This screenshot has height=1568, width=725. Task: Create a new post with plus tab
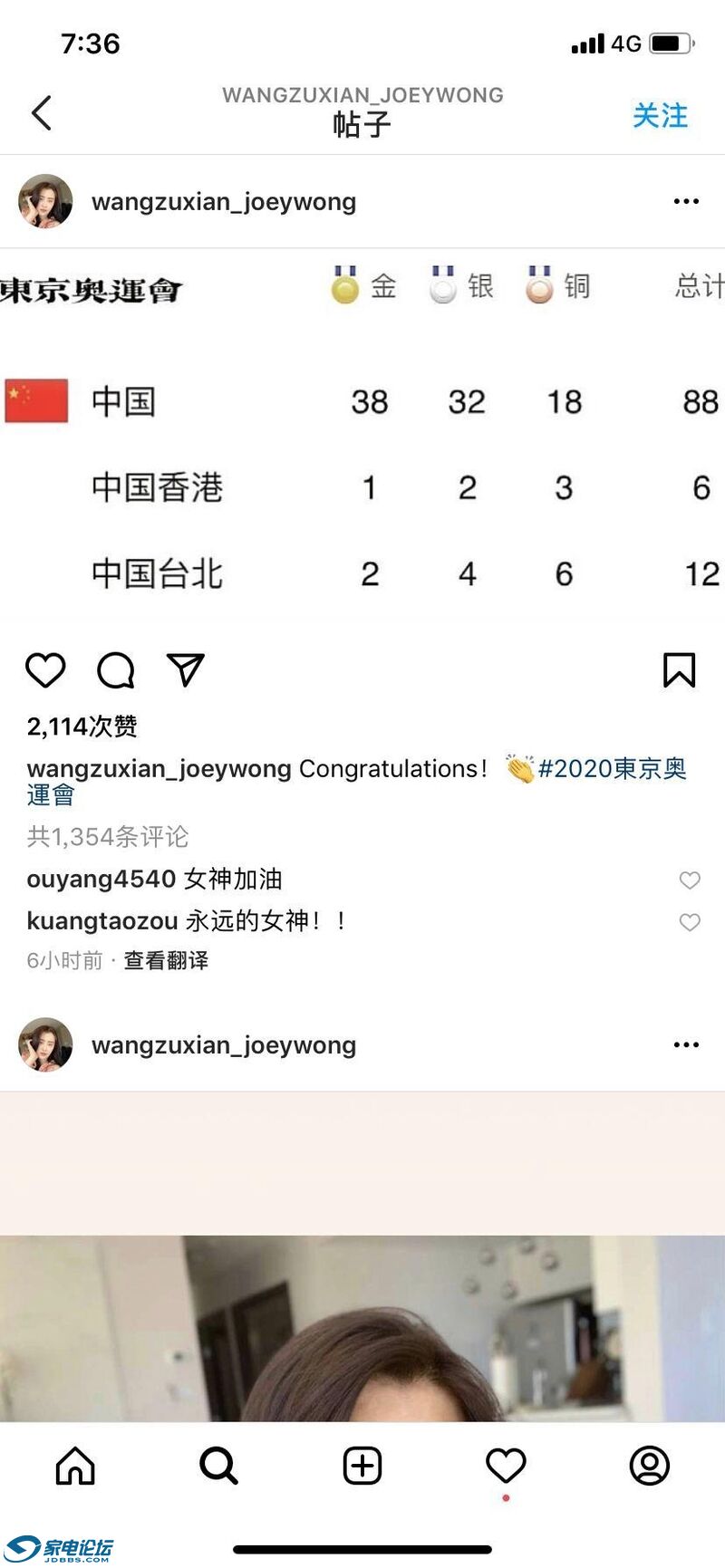coord(362,1465)
